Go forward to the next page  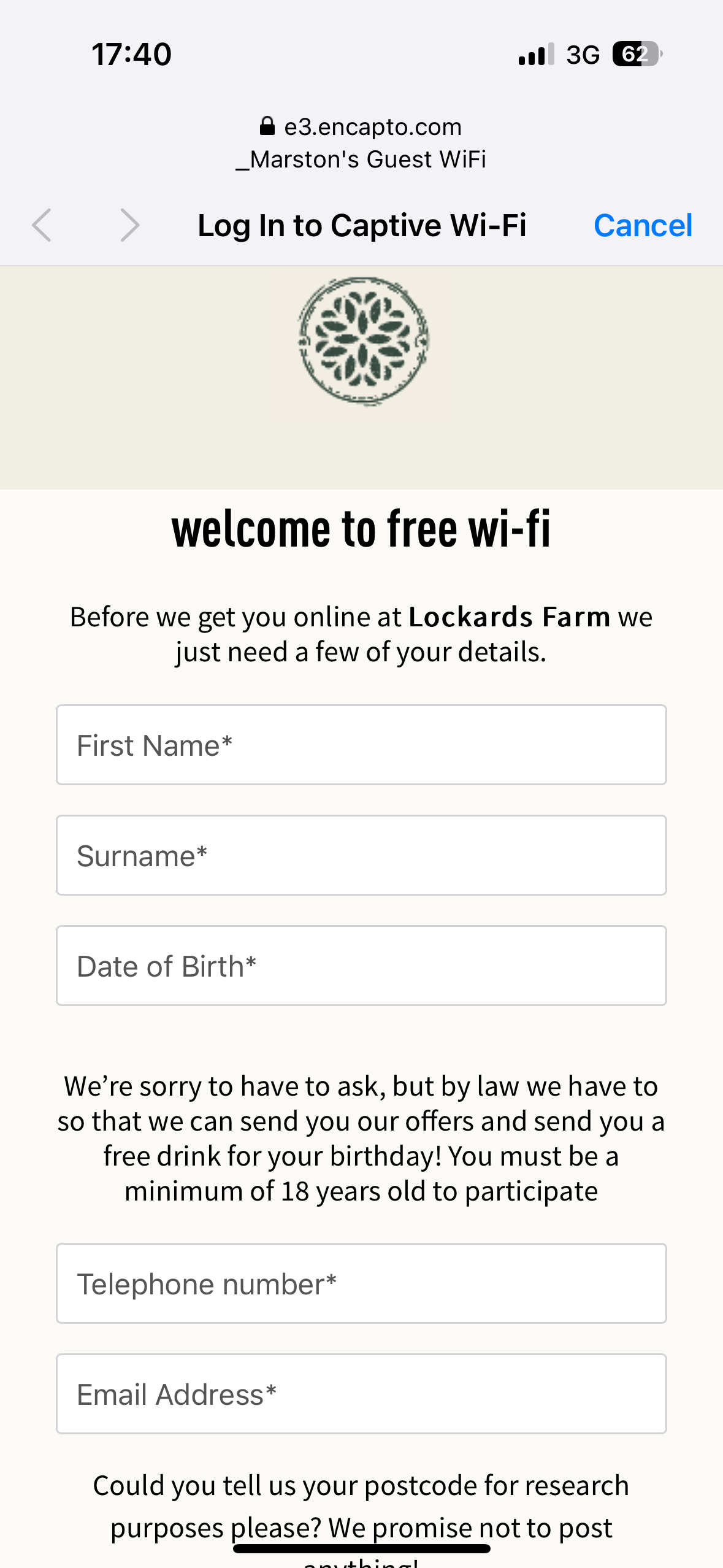129,225
